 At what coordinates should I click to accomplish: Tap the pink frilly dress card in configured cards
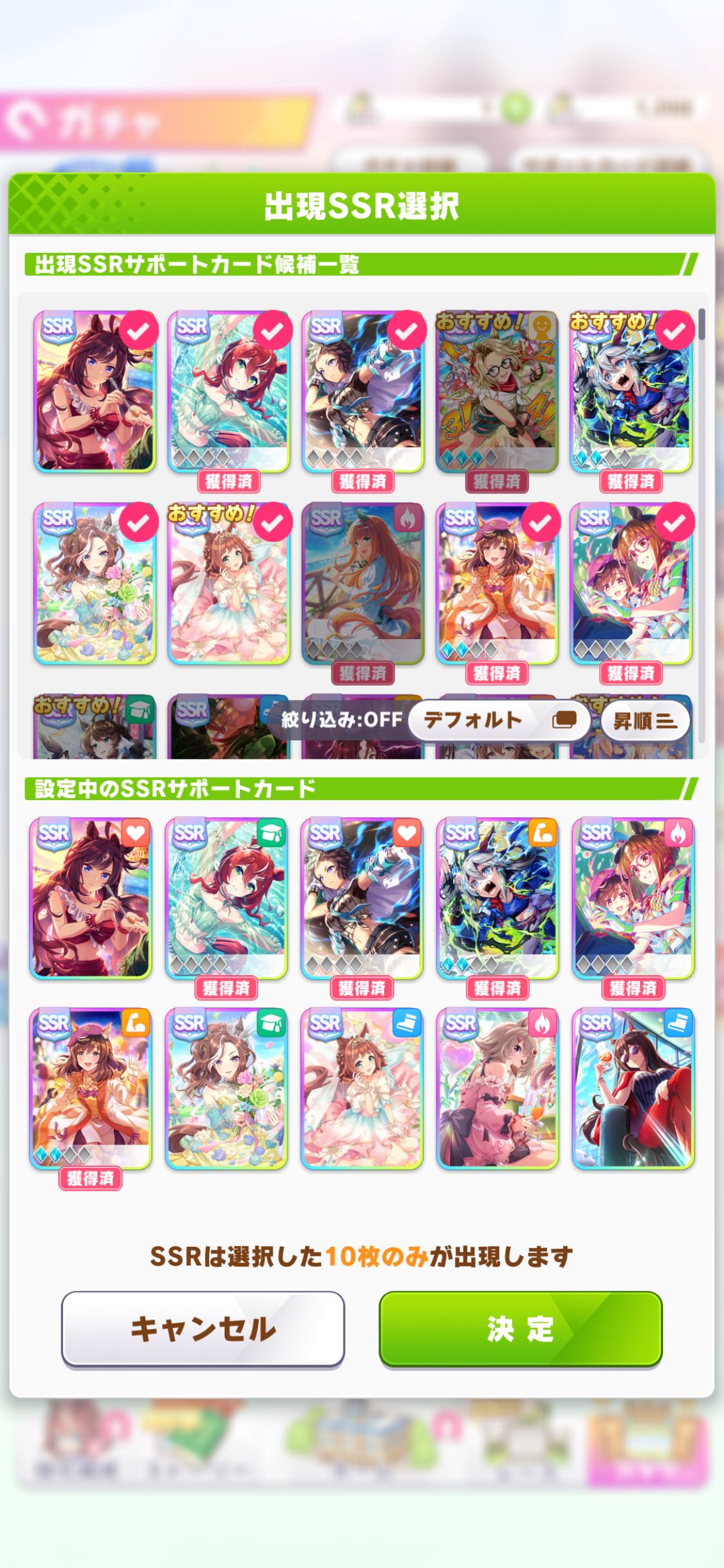coord(497,1088)
